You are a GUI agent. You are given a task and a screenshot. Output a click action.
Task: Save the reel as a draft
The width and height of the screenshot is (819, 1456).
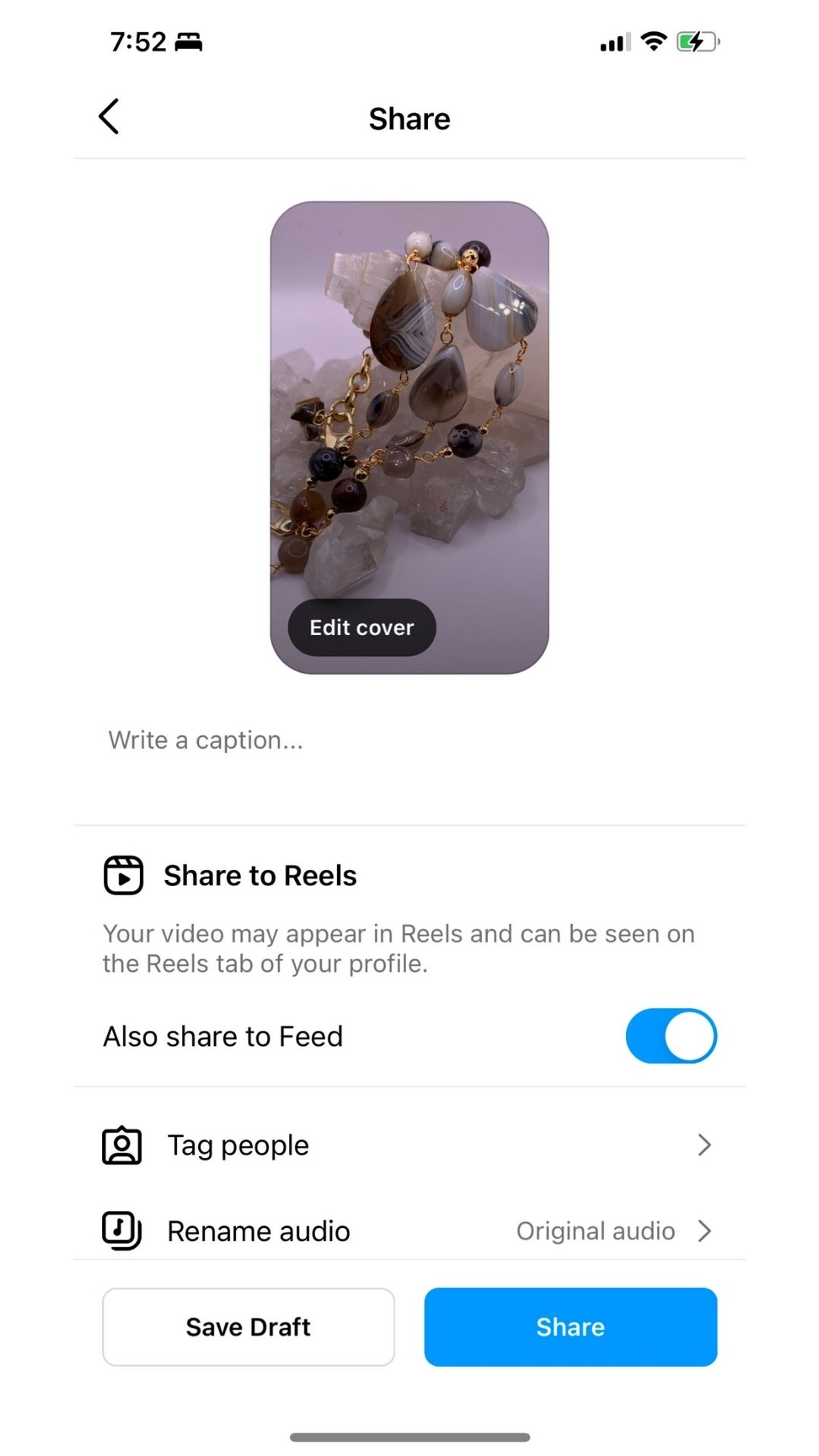click(x=248, y=1326)
